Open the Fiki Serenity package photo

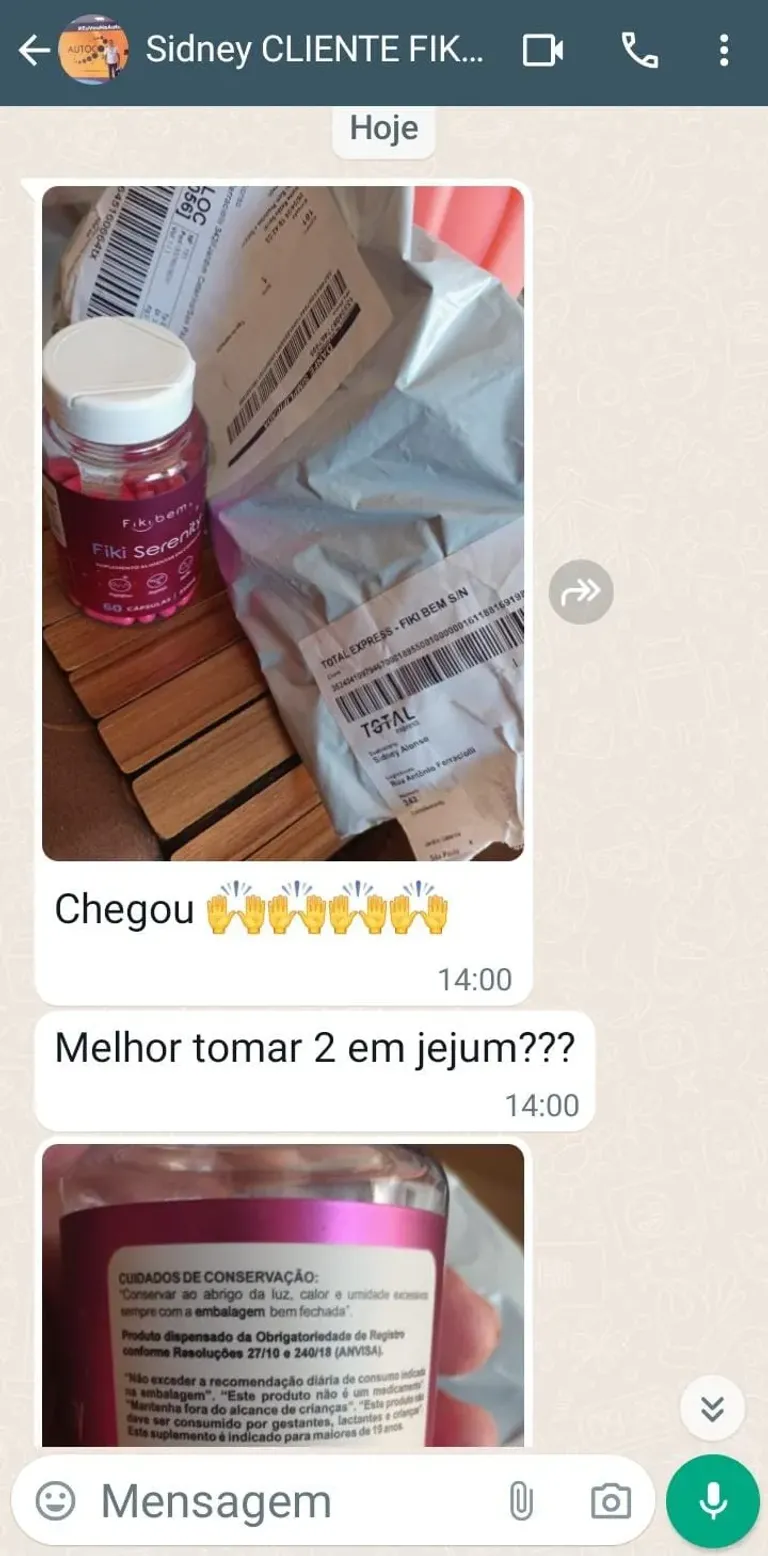coord(282,522)
